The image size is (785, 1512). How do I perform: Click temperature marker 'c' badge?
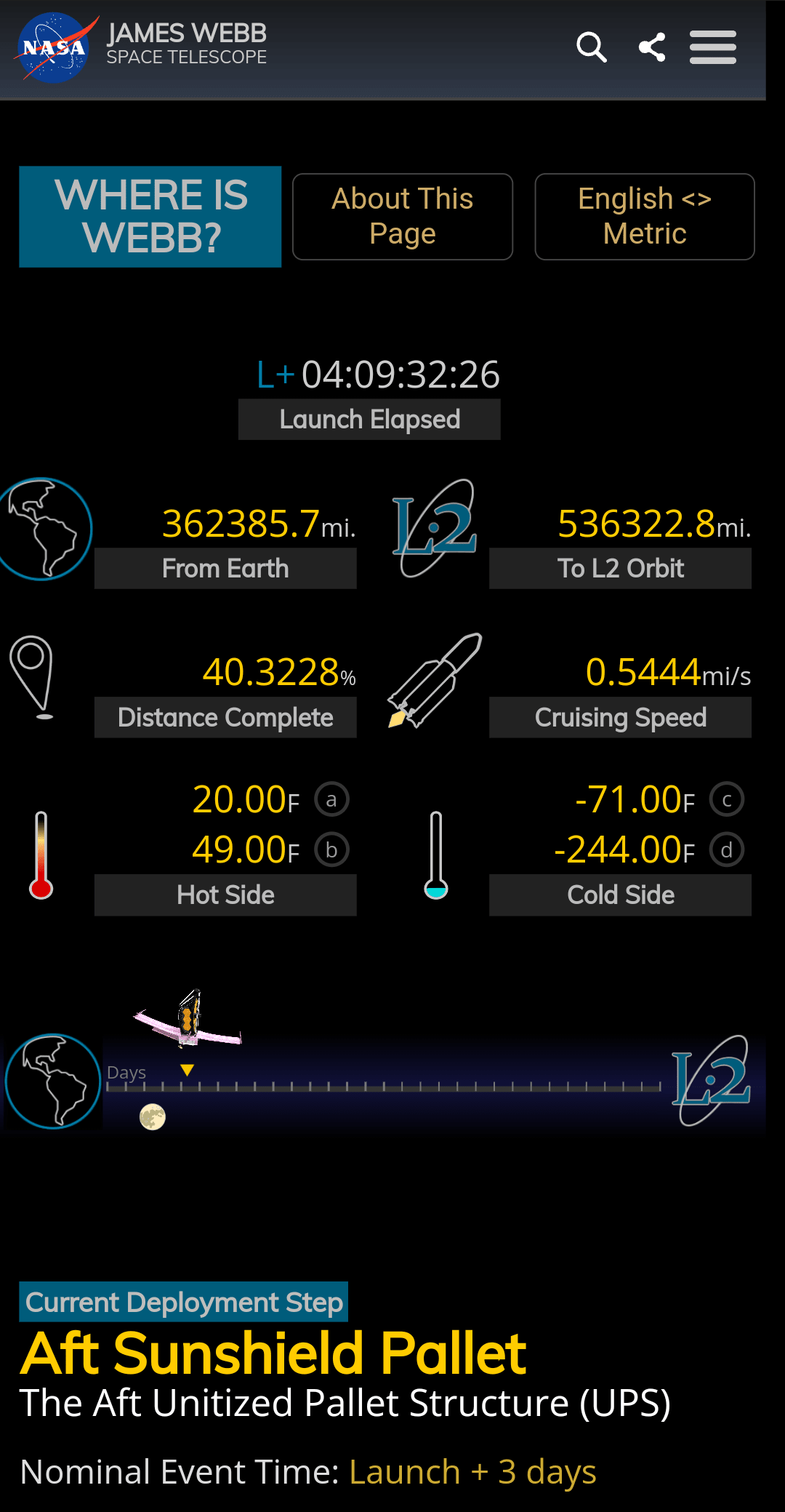click(726, 799)
